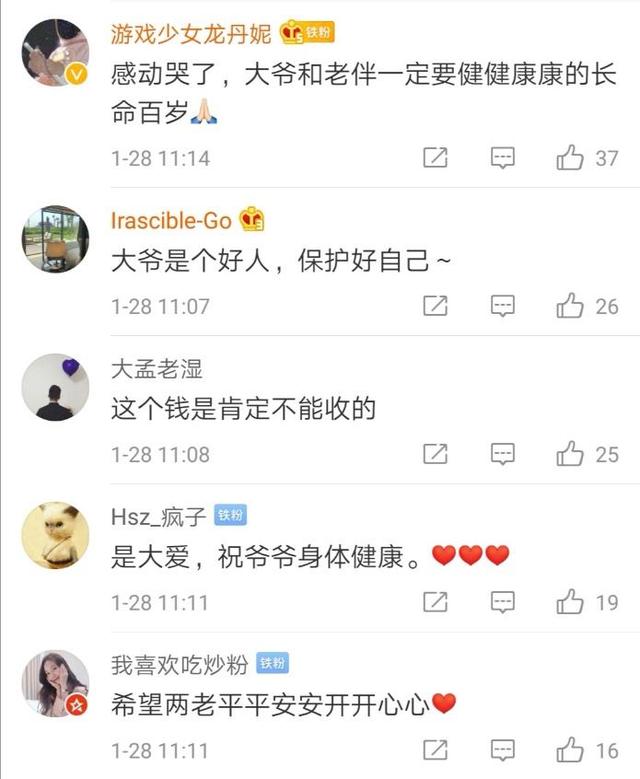640x779 pixels.
Task: Like Irascible-Go's comment
Action: 571,306
